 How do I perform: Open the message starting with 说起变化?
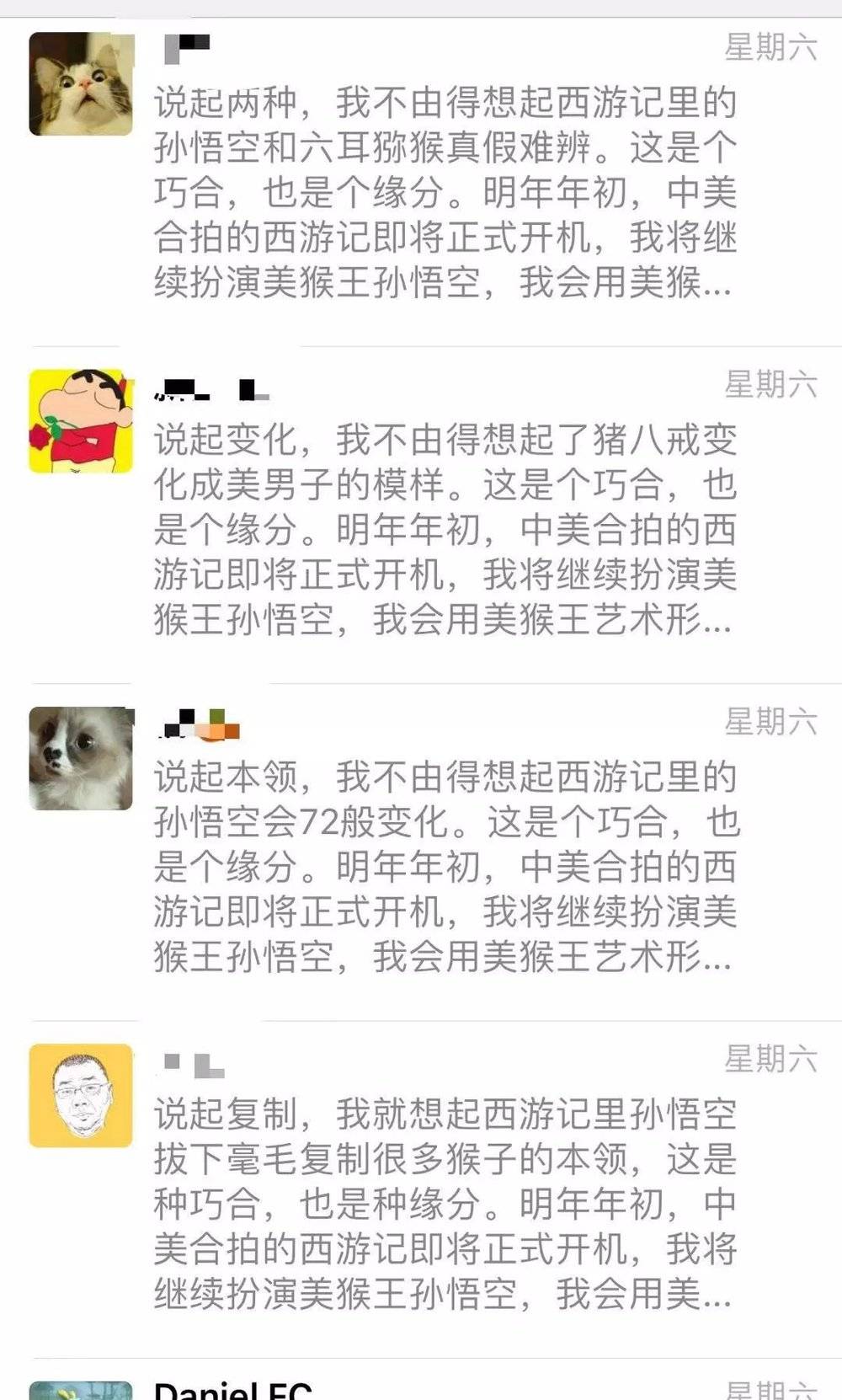click(445, 529)
